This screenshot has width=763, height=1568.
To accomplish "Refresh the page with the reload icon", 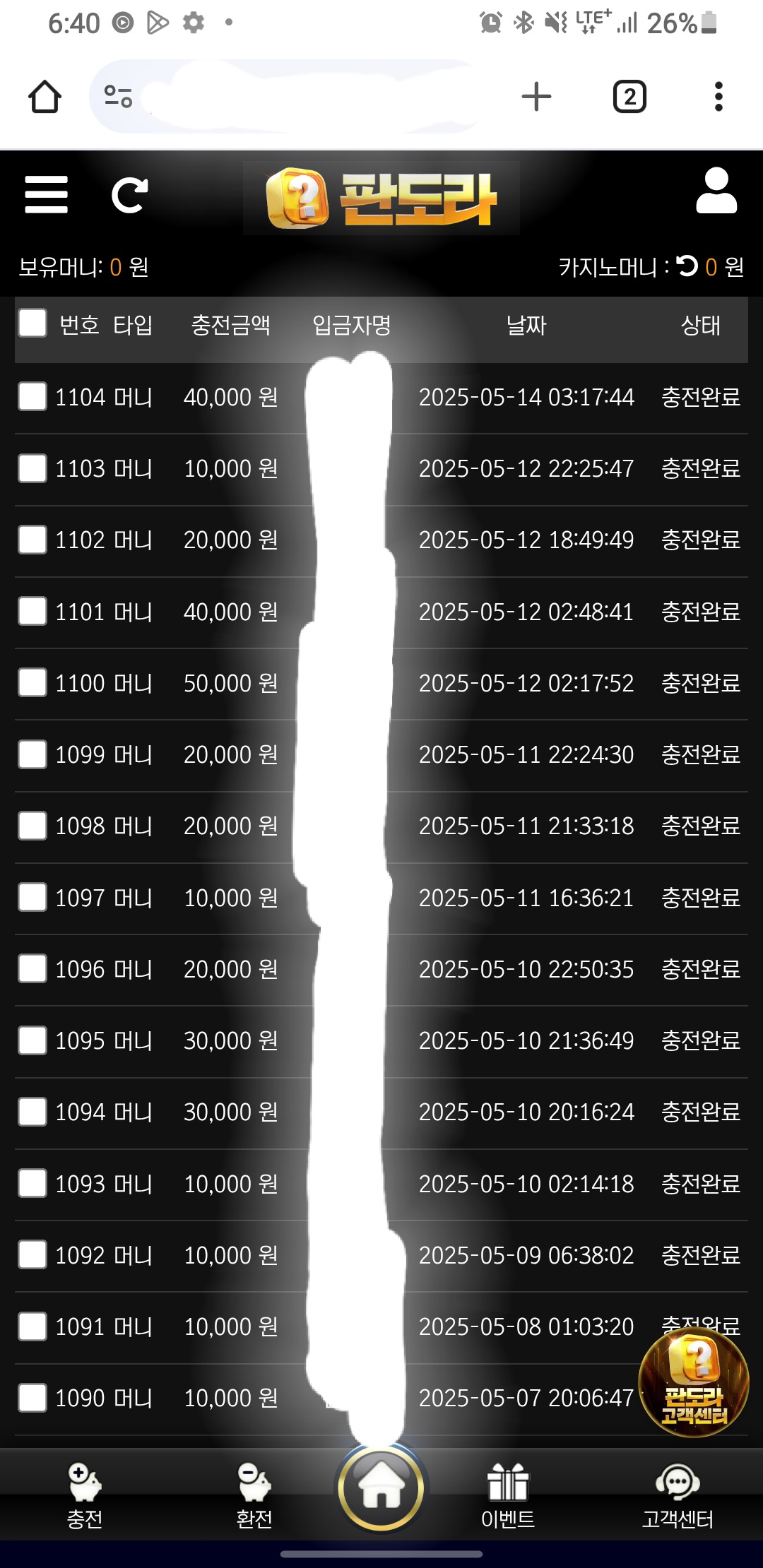I will [130, 195].
